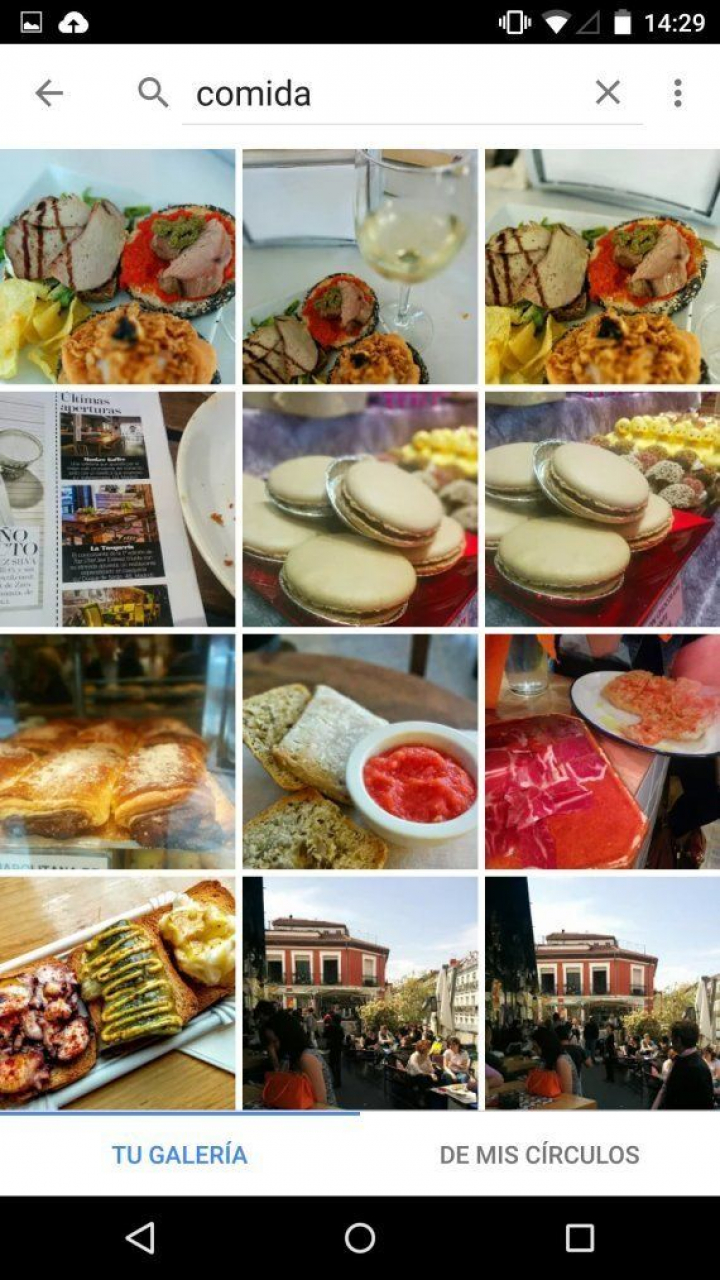Tap the system home button
The height and width of the screenshot is (1280, 720).
360,1238
